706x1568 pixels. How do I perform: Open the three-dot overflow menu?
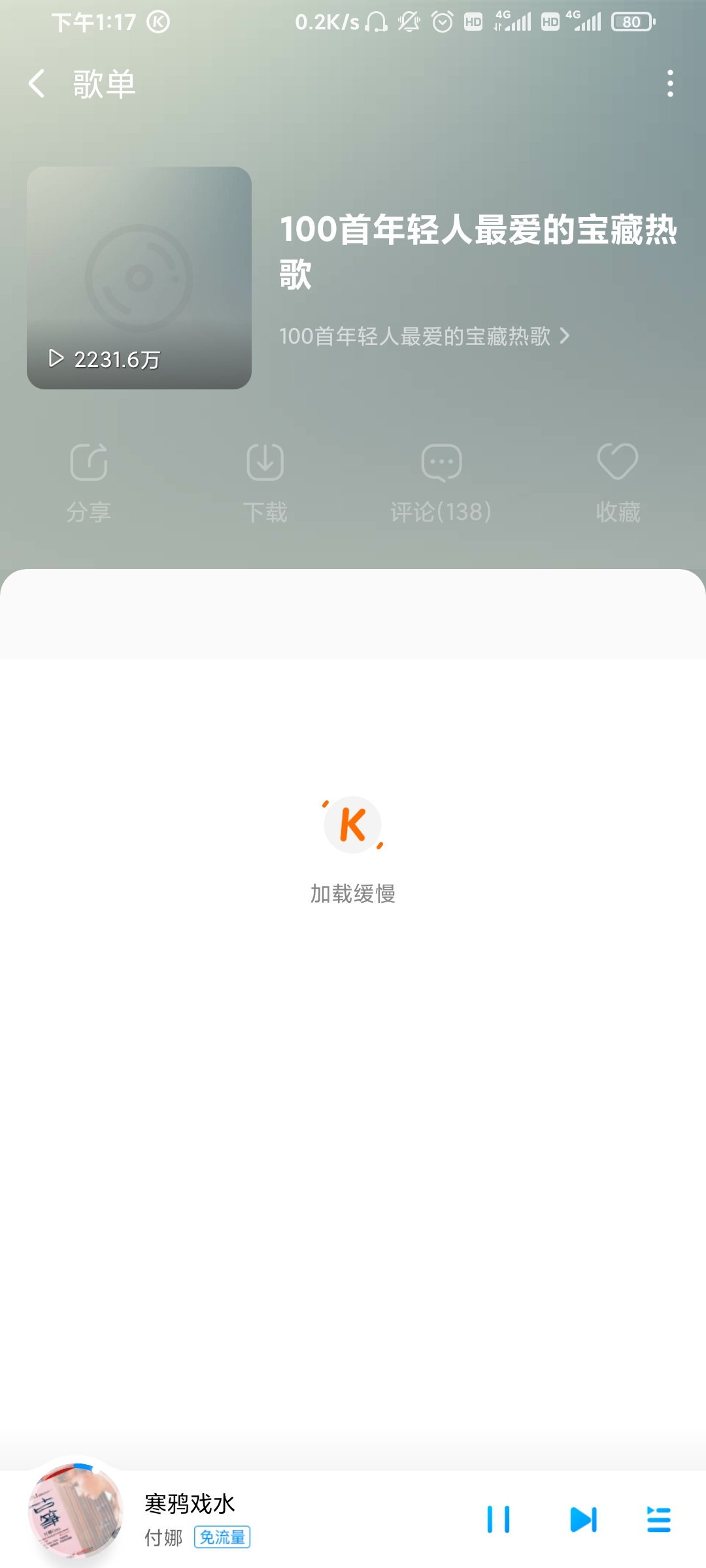pyautogui.click(x=670, y=84)
